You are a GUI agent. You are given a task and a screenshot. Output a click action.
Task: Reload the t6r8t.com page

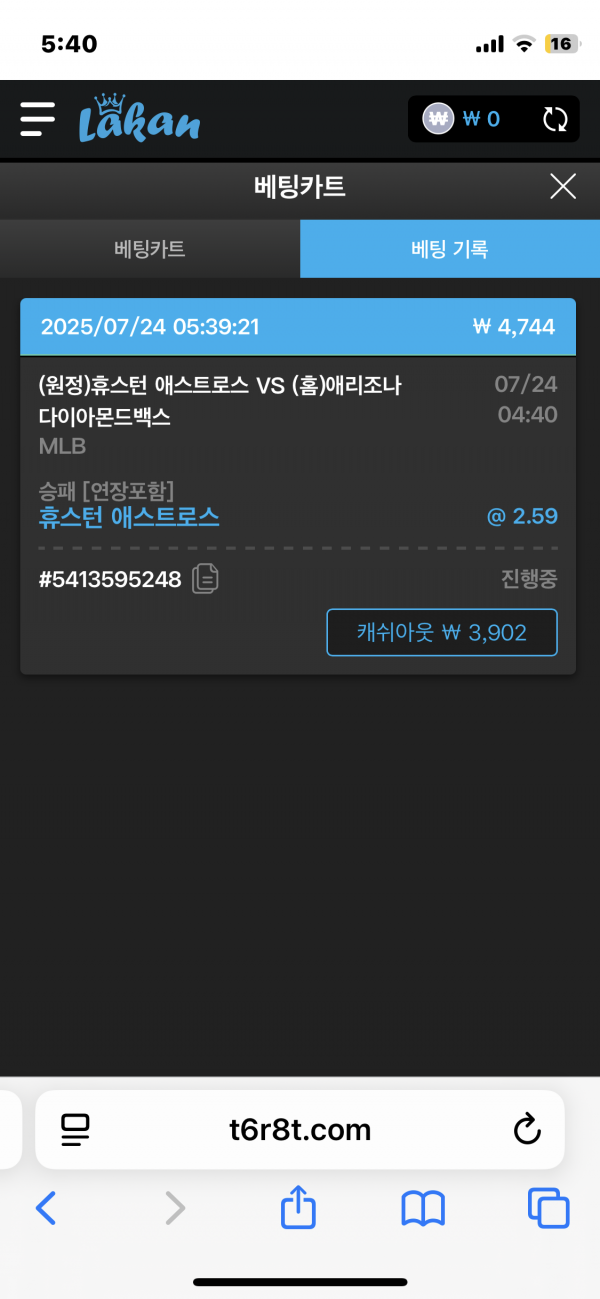pyautogui.click(x=526, y=1130)
